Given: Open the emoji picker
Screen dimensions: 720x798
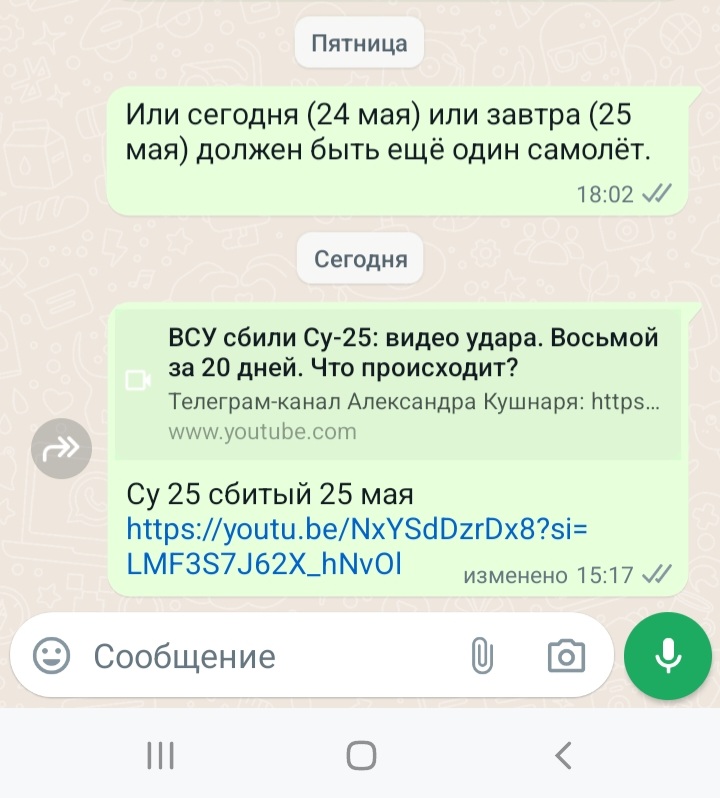Looking at the screenshot, I should pyautogui.click(x=52, y=656).
